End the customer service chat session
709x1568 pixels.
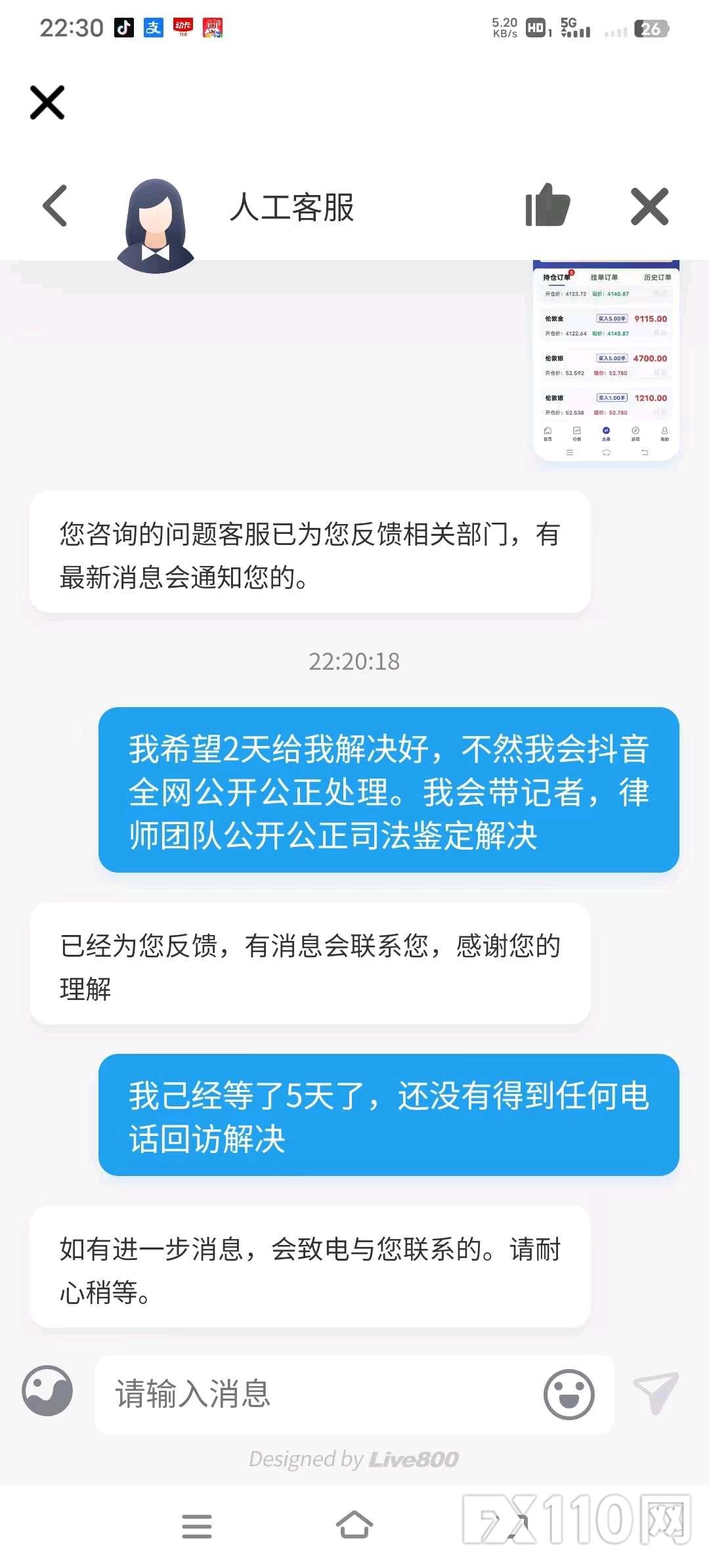[649, 206]
